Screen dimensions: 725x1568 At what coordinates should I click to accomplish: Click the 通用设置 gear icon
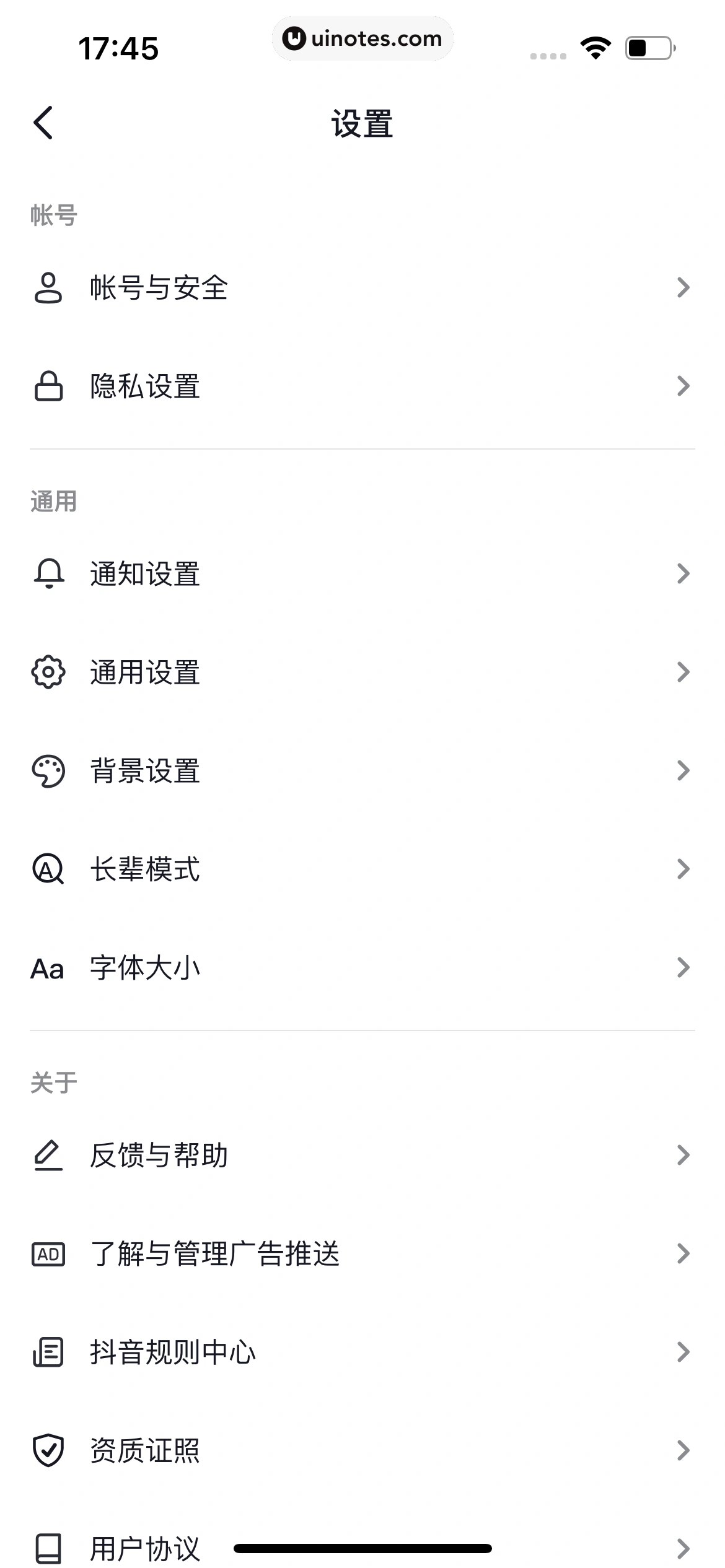point(48,672)
